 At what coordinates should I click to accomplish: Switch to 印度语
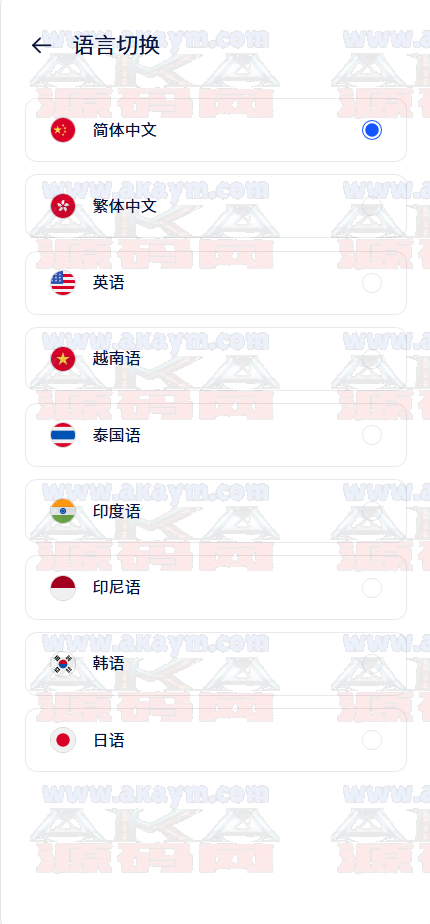[216, 511]
